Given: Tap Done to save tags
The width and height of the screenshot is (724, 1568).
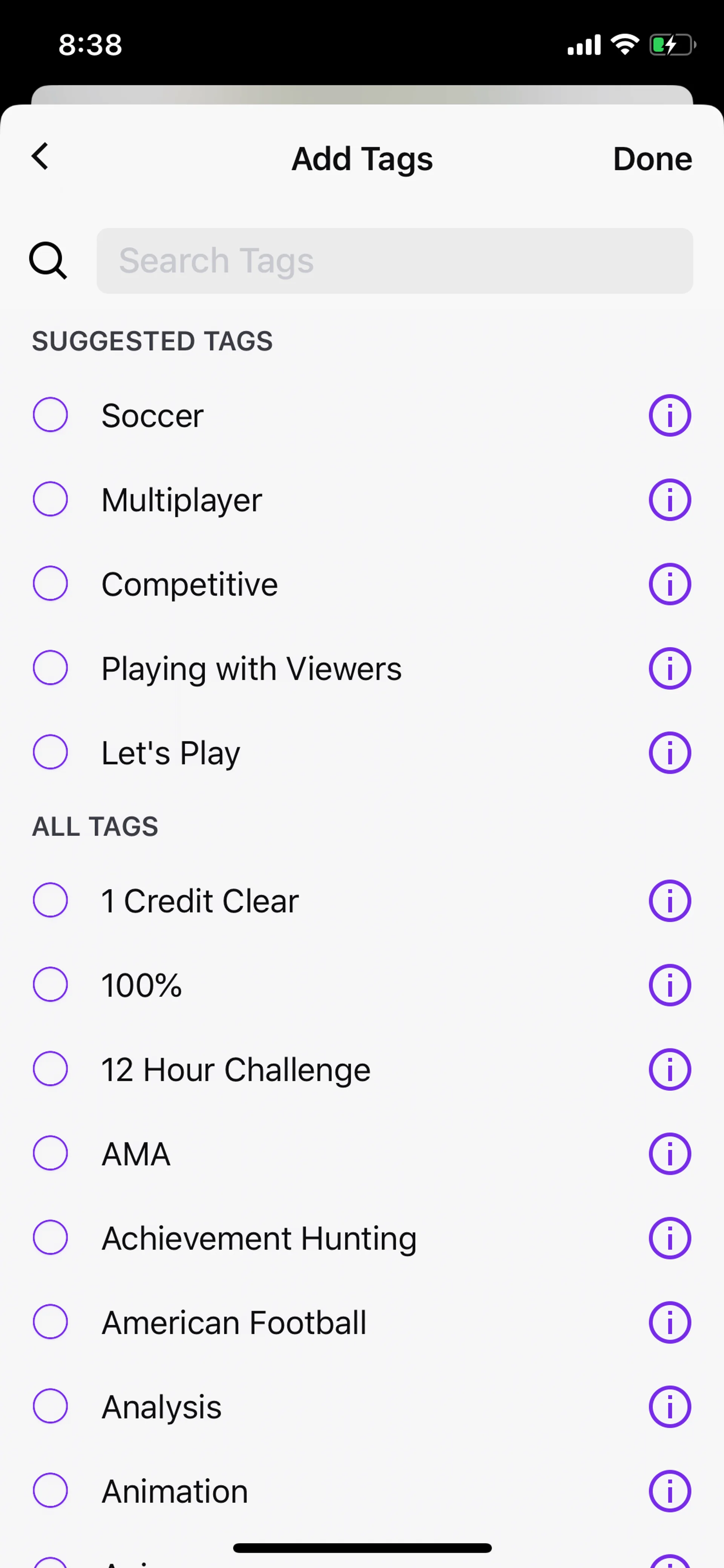Looking at the screenshot, I should tap(652, 158).
